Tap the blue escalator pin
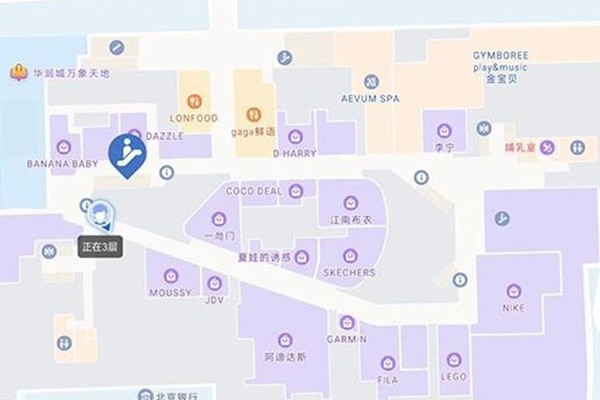The height and width of the screenshot is (400, 600). click(128, 152)
